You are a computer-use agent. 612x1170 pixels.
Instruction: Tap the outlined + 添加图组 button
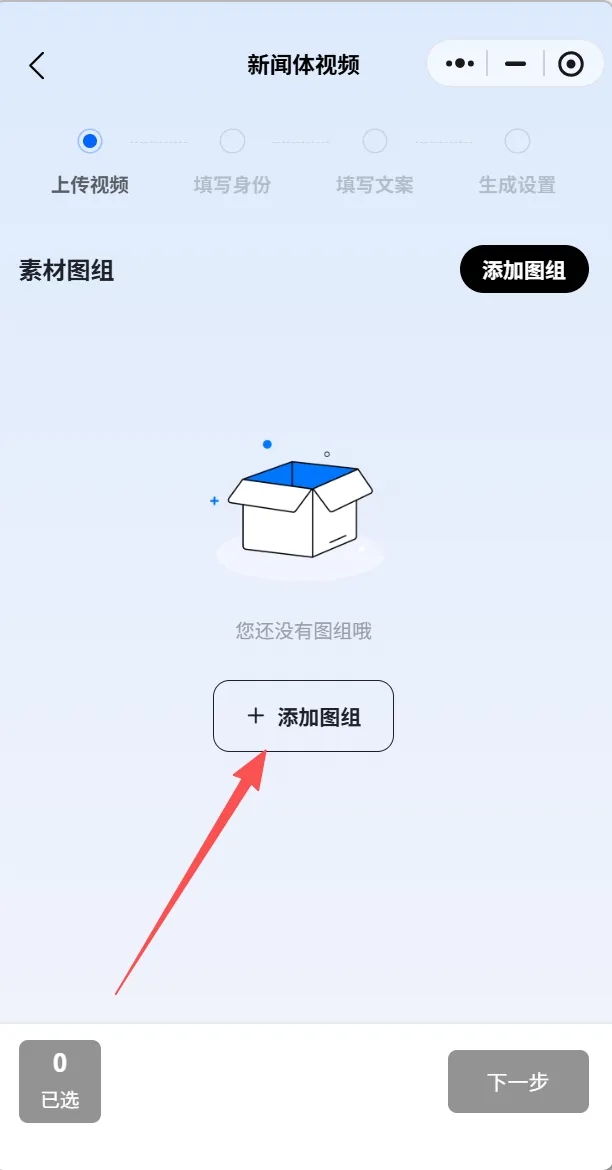(x=303, y=716)
